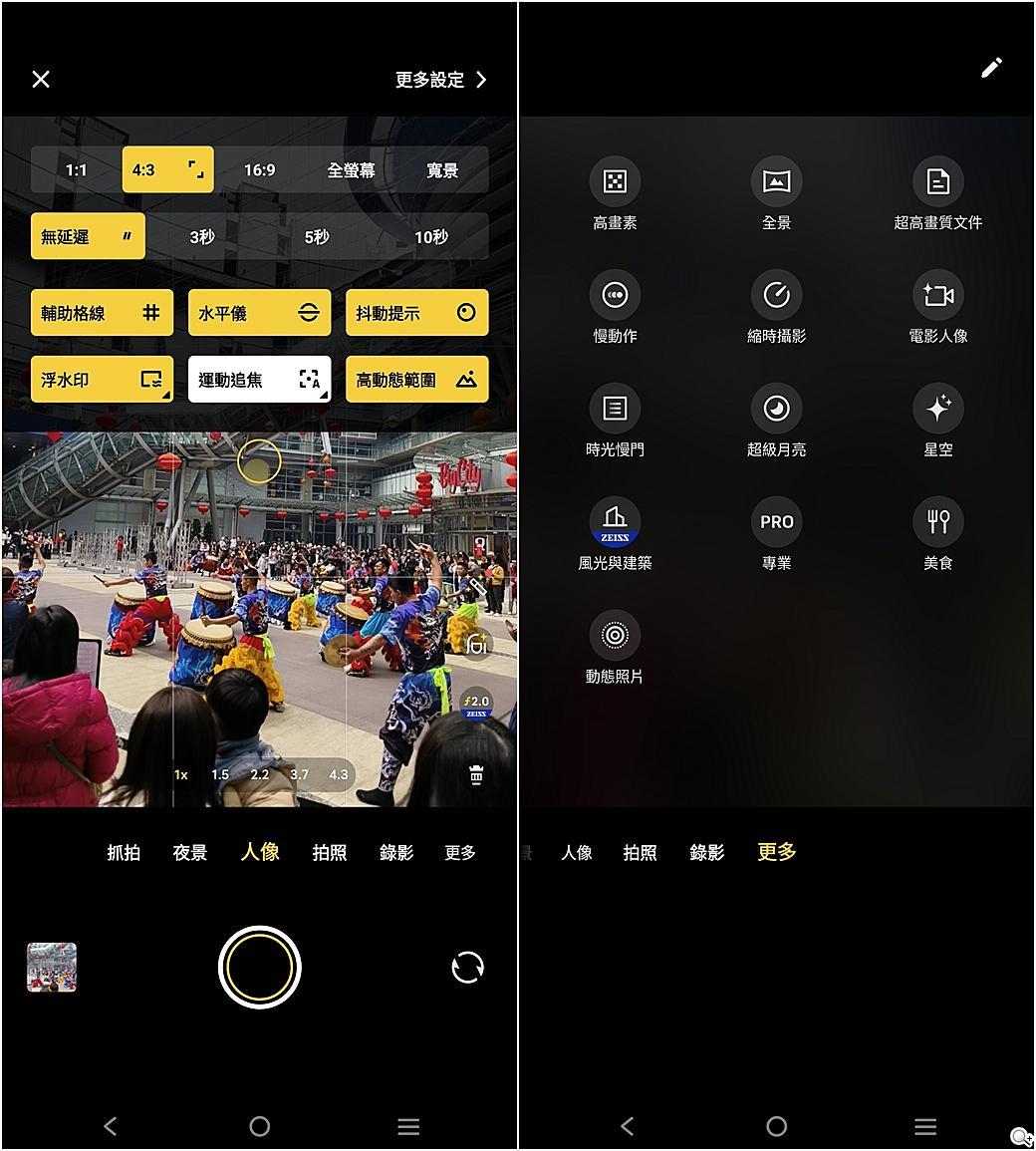Screen dimensions: 1036x1151
Task: Close the camera quick settings panel
Action: [41, 80]
